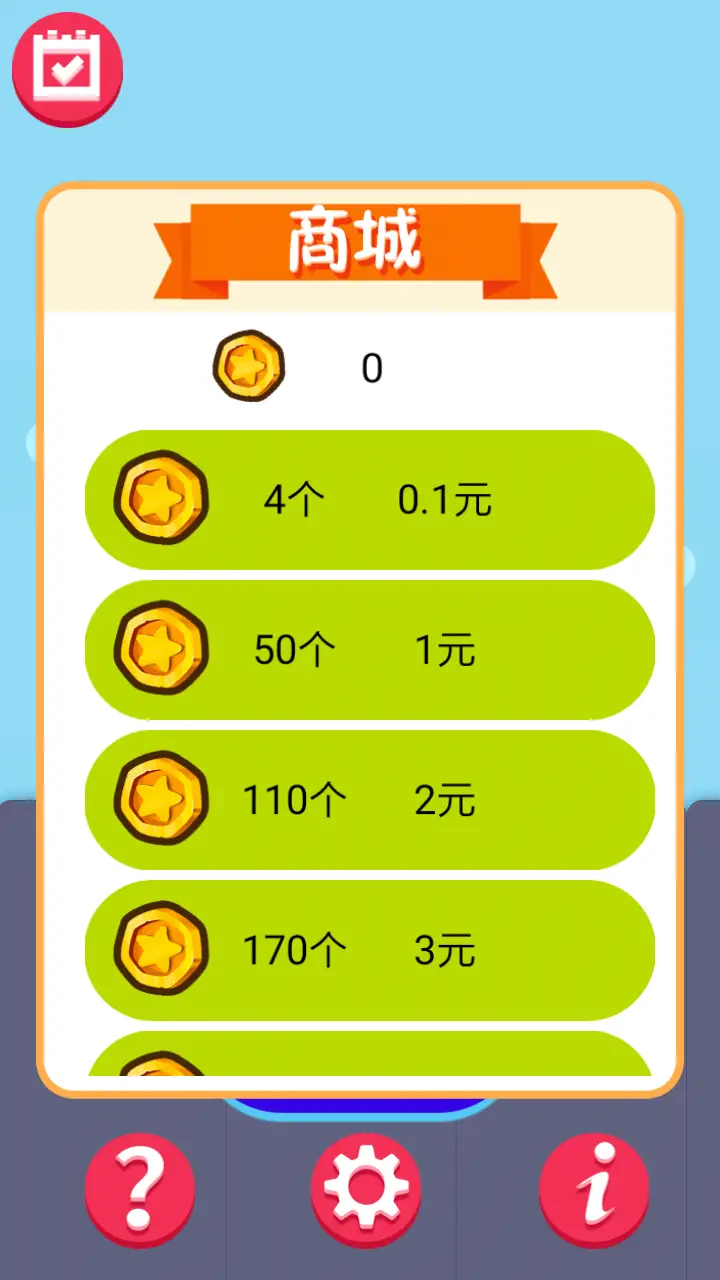This screenshot has width=720, height=1280.
Task: Open the settings gear
Action: 365,1189
